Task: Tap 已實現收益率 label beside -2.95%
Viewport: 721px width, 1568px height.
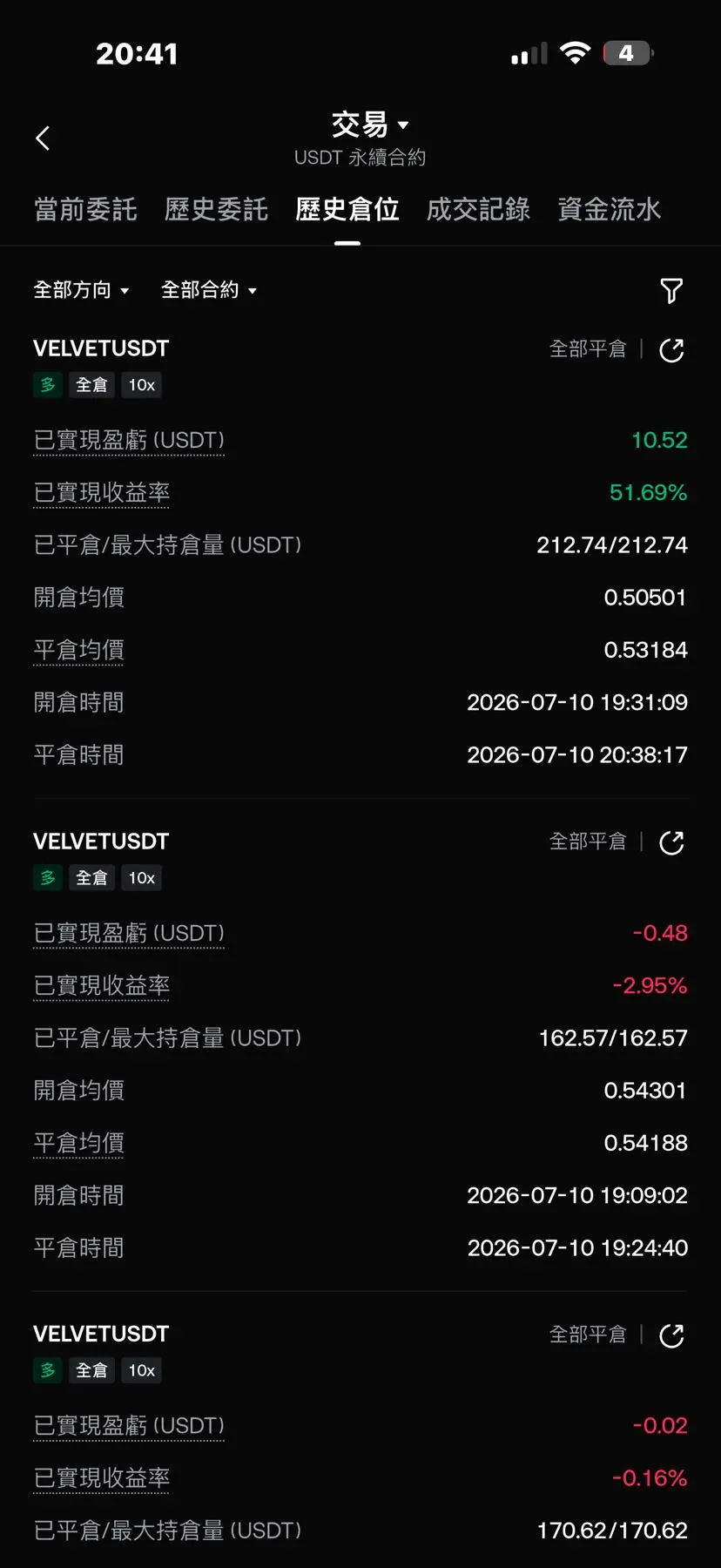Action: pos(102,986)
